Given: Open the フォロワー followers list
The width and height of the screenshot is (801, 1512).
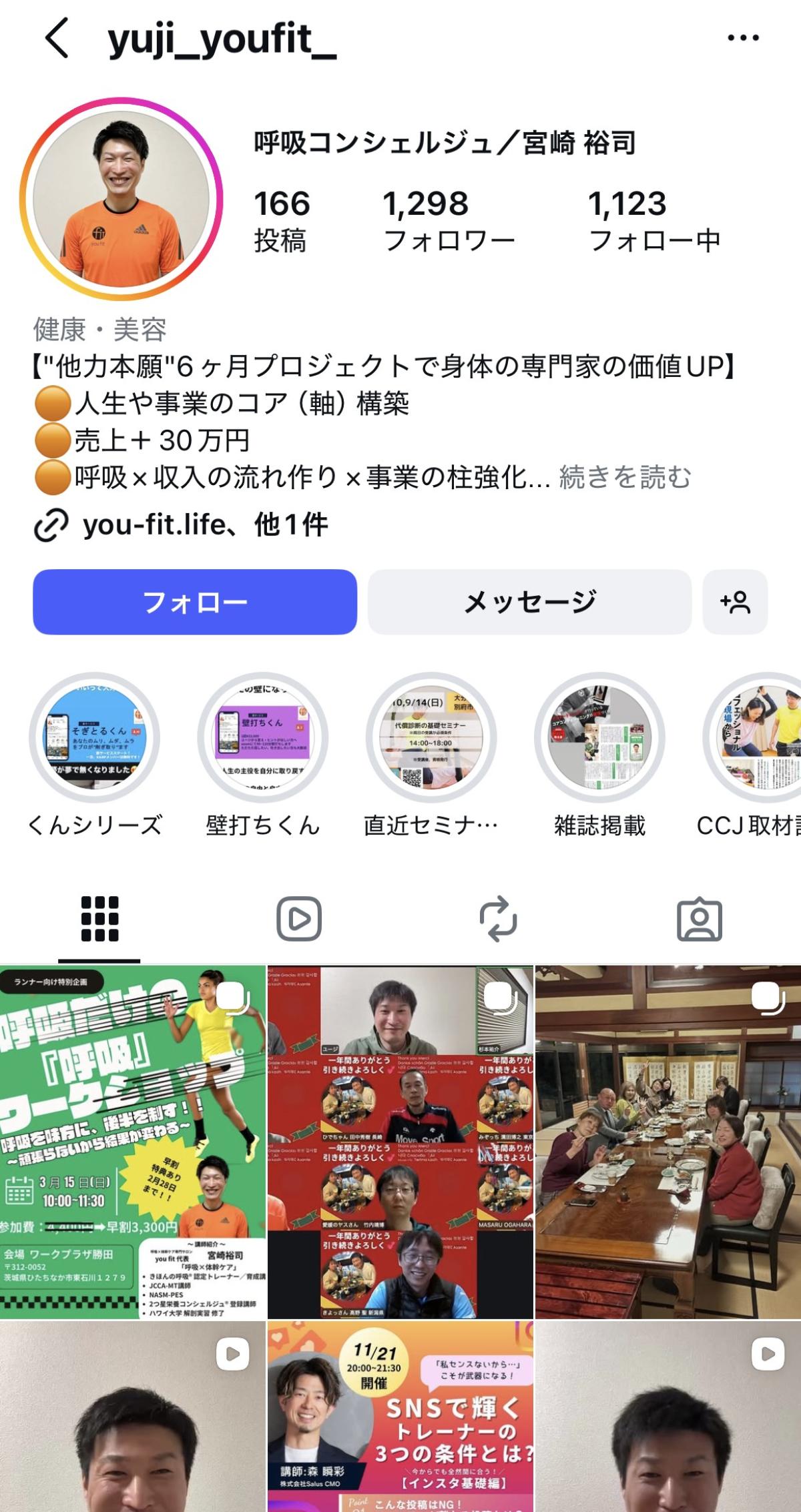Looking at the screenshot, I should point(449,221).
